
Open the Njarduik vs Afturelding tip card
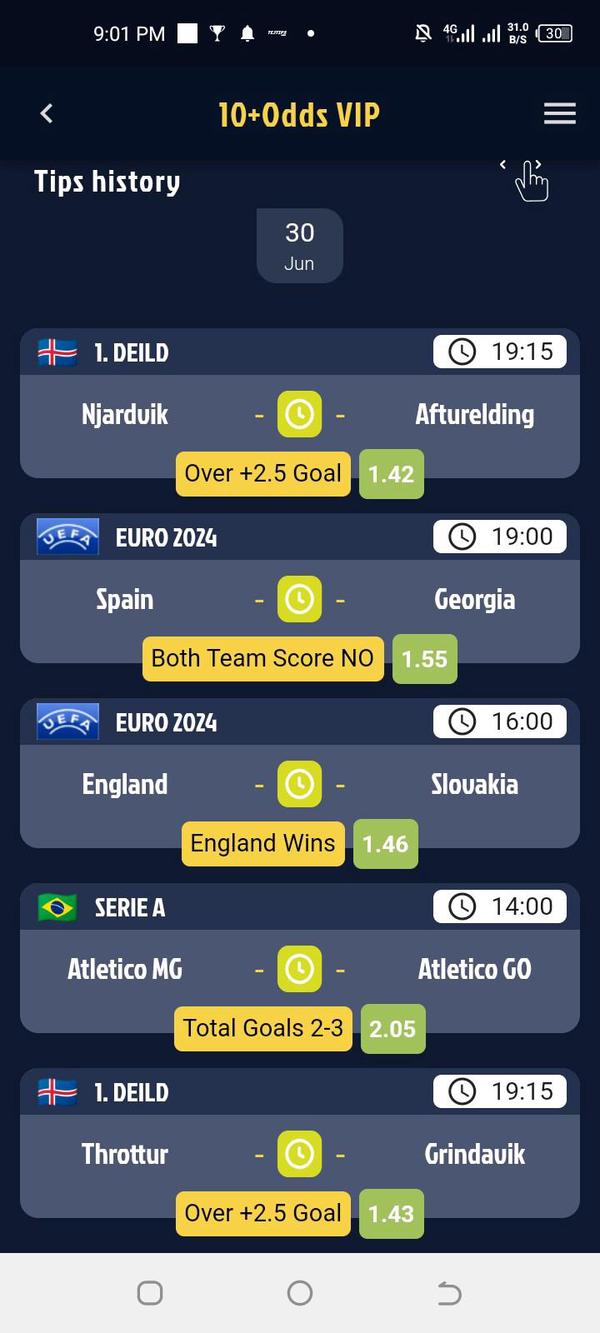299,414
